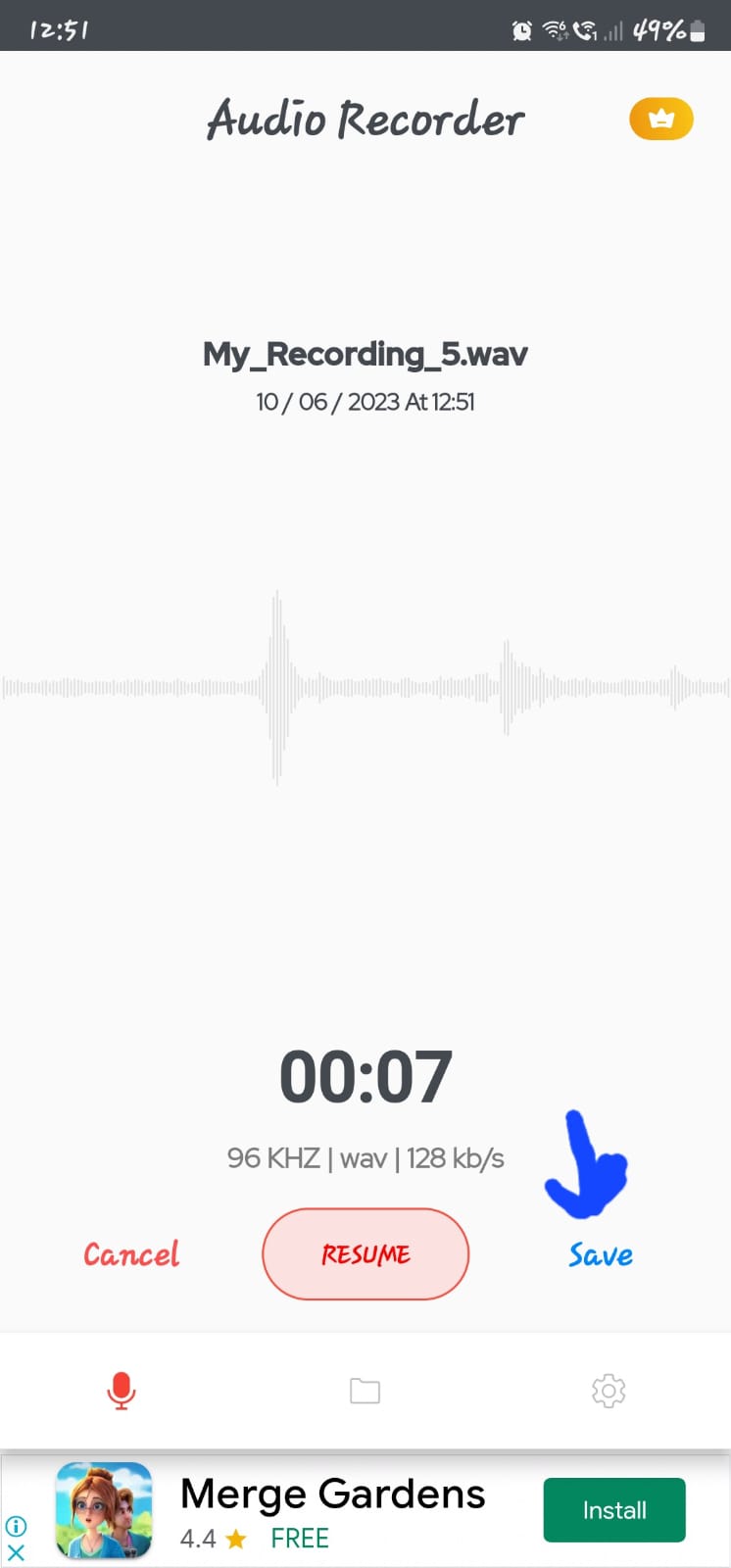The width and height of the screenshot is (731, 1568).
Task: Open the premium crown icon
Action: click(661, 120)
